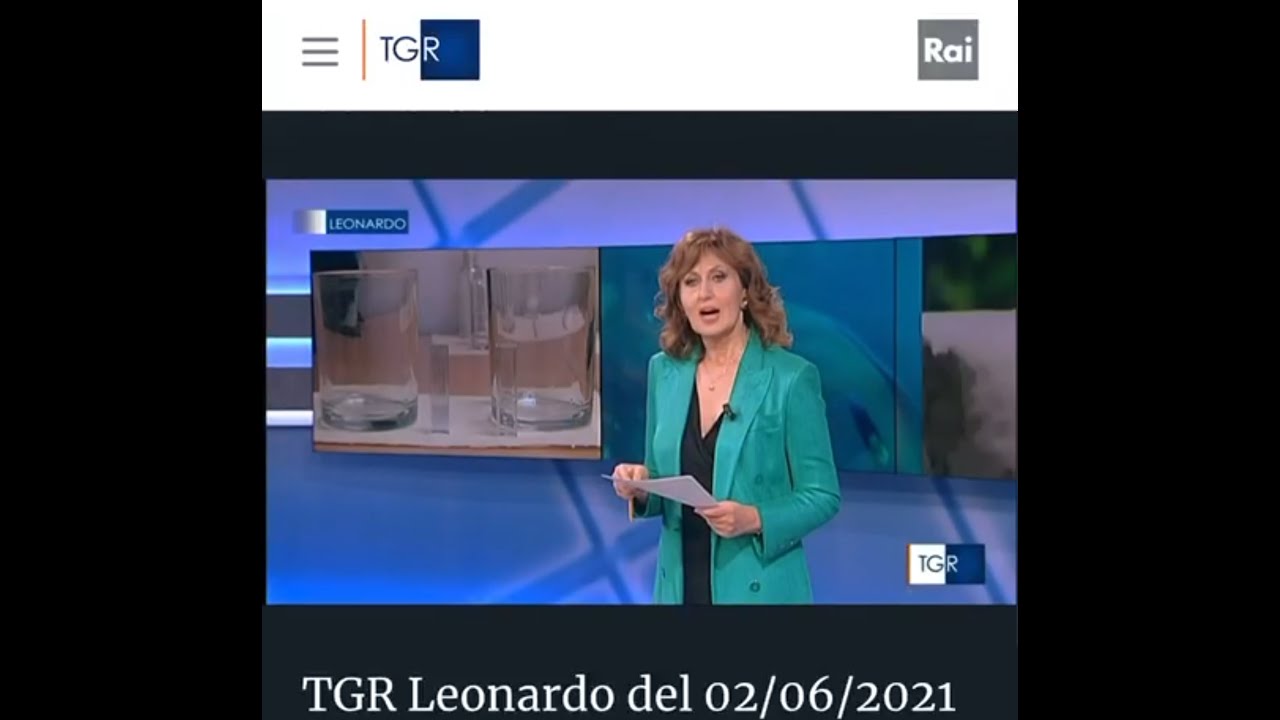Play the TGR Leonardo video
Viewport: 1280px width, 720px height.
(x=641, y=392)
